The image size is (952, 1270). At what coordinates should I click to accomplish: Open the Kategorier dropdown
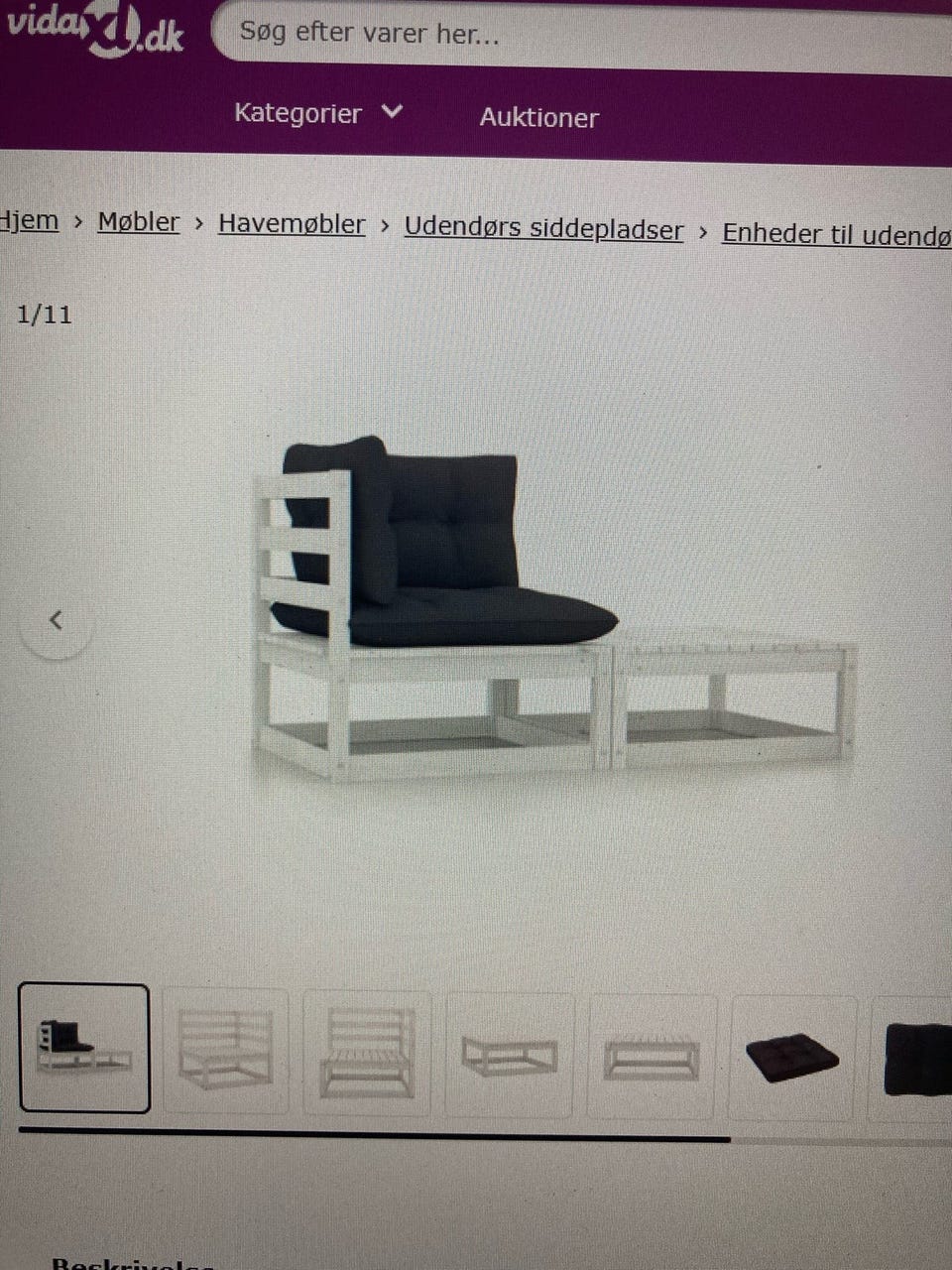297,114
